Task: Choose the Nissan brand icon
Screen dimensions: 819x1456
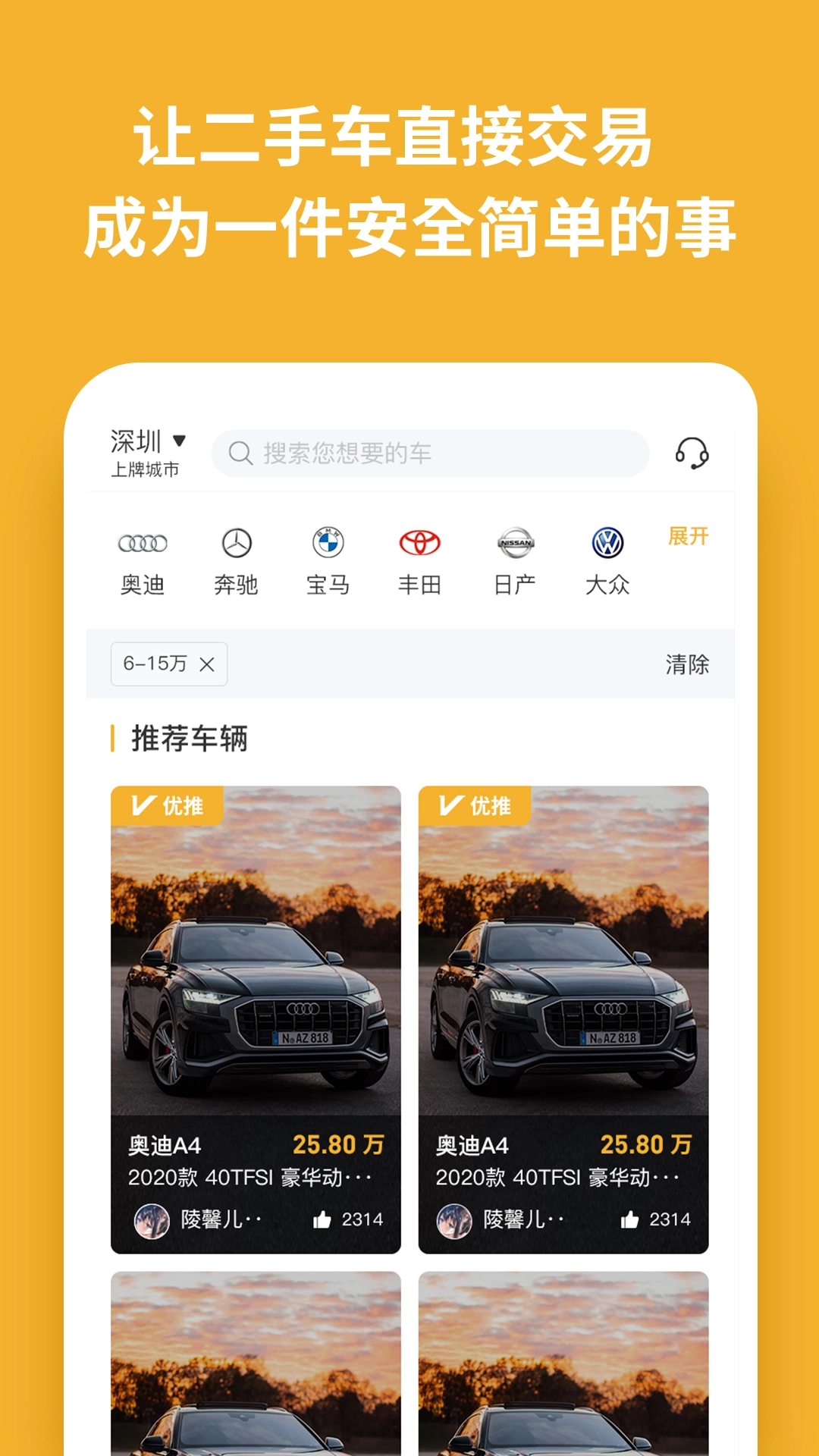Action: pos(516,541)
